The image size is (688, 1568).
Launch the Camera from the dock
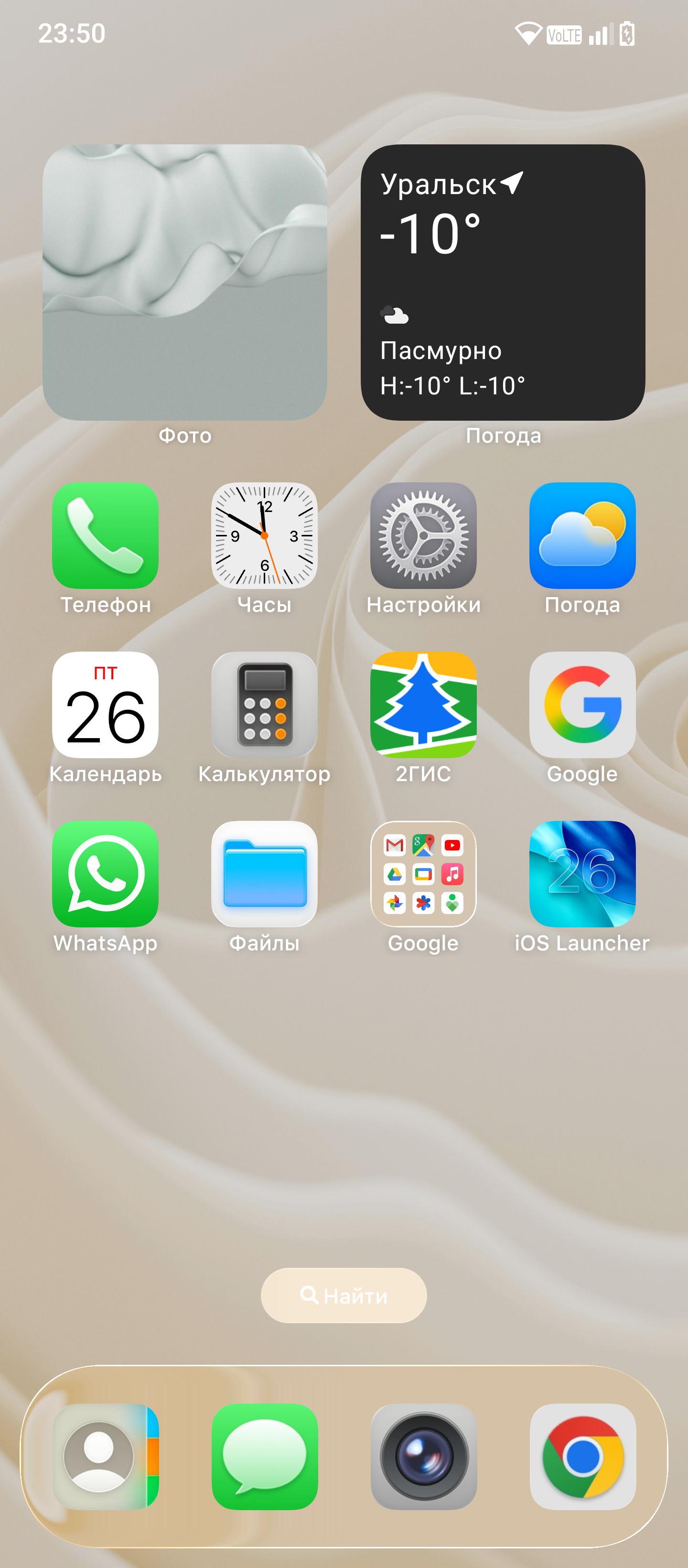[424, 1456]
